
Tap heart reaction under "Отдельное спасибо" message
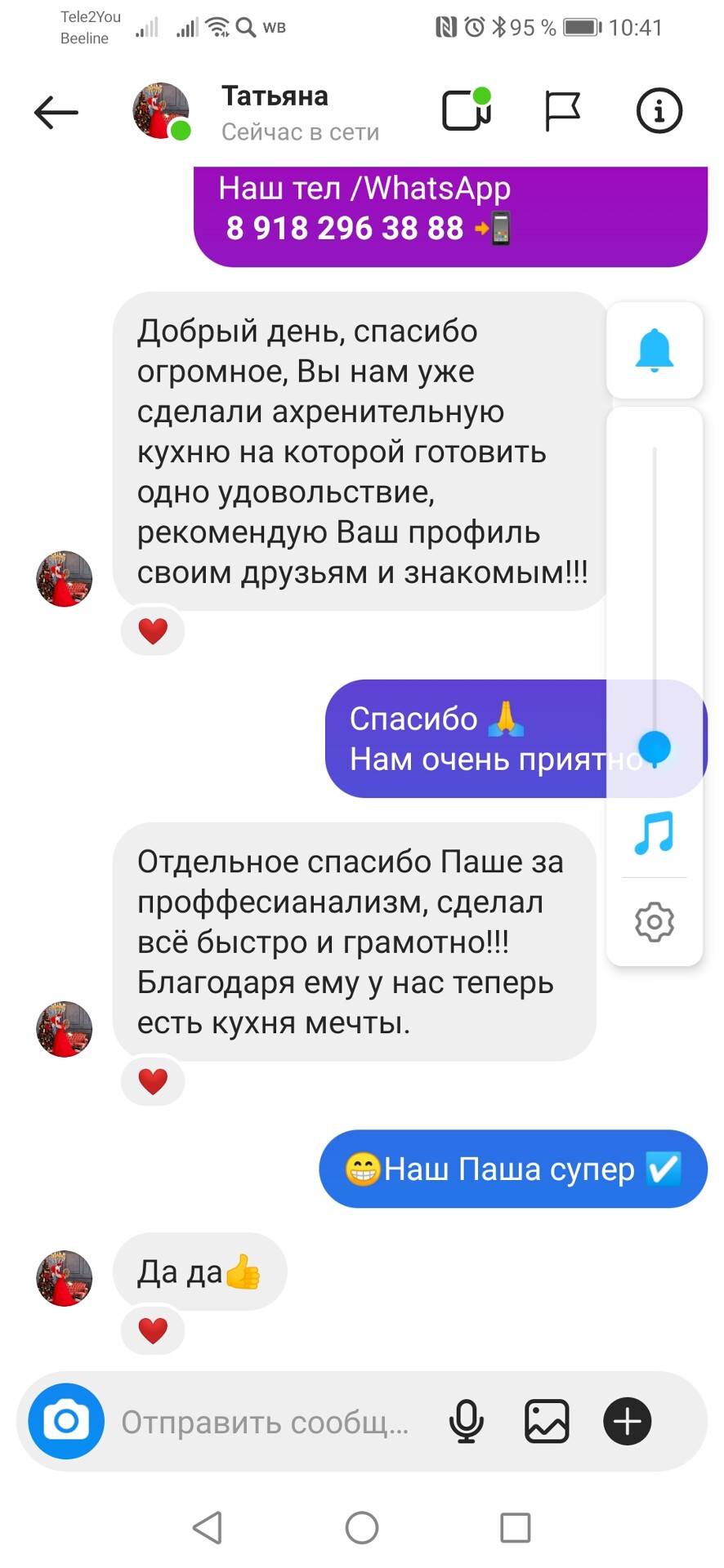(153, 1081)
